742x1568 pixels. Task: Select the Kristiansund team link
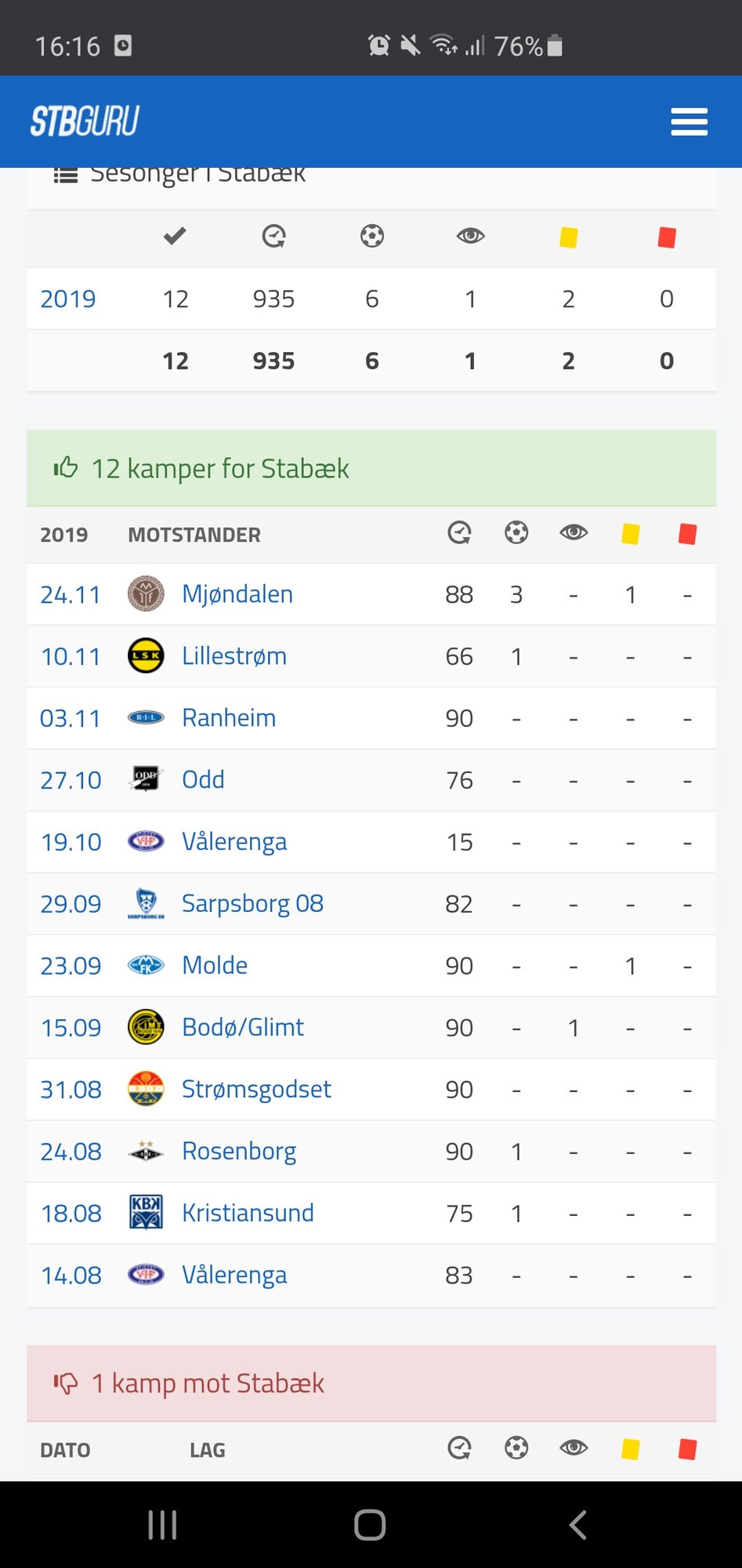pos(248,1214)
